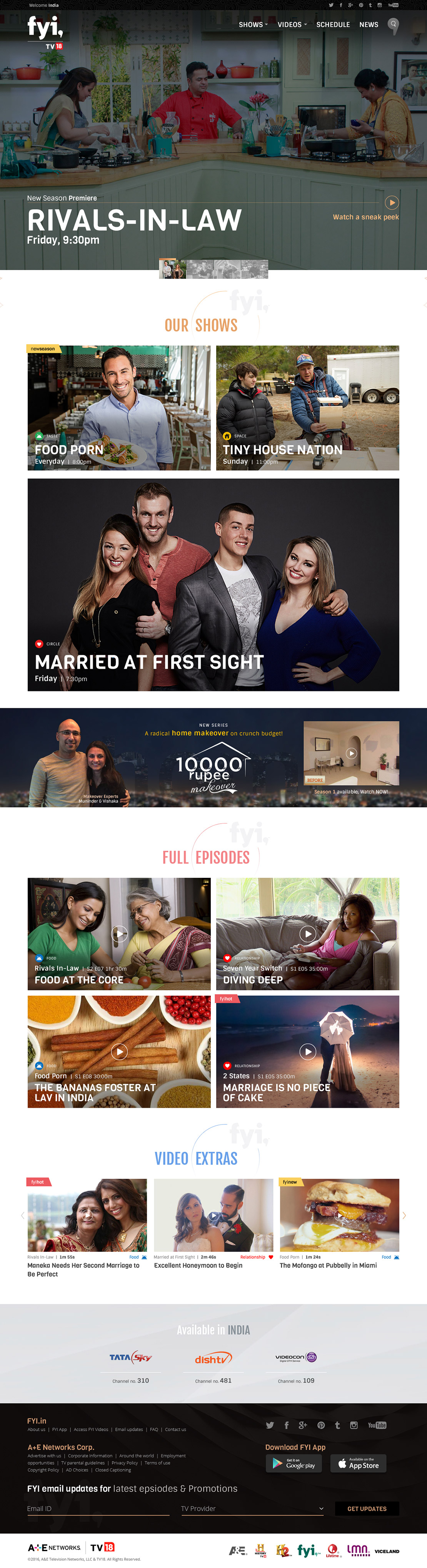The width and height of the screenshot is (427, 1568).
Task: Open the Food Porn show card
Action: [x=119, y=408]
